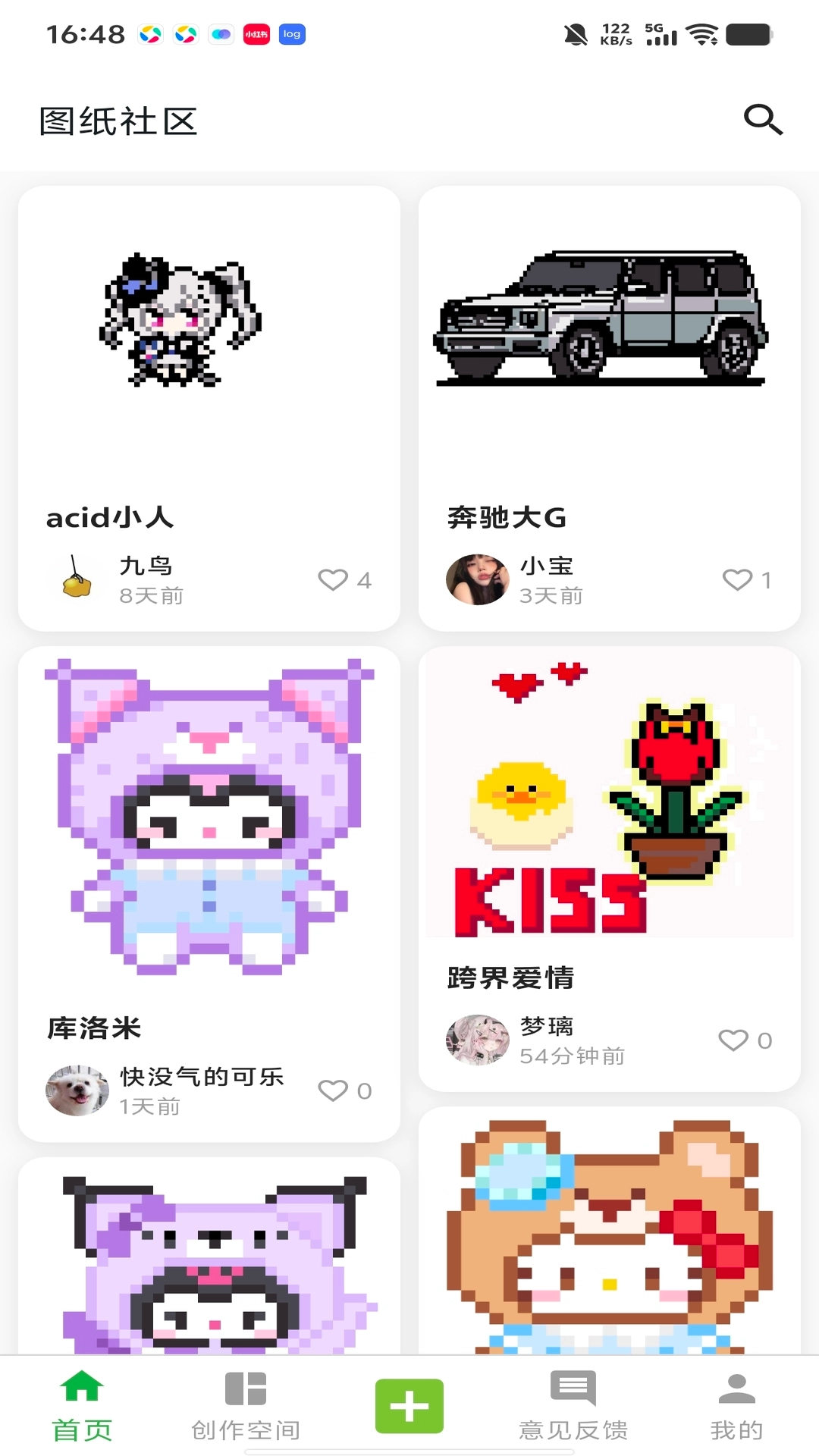View 快没气的可乐's profile avatar
Image resolution: width=819 pixels, height=1456 pixels.
tap(77, 1090)
